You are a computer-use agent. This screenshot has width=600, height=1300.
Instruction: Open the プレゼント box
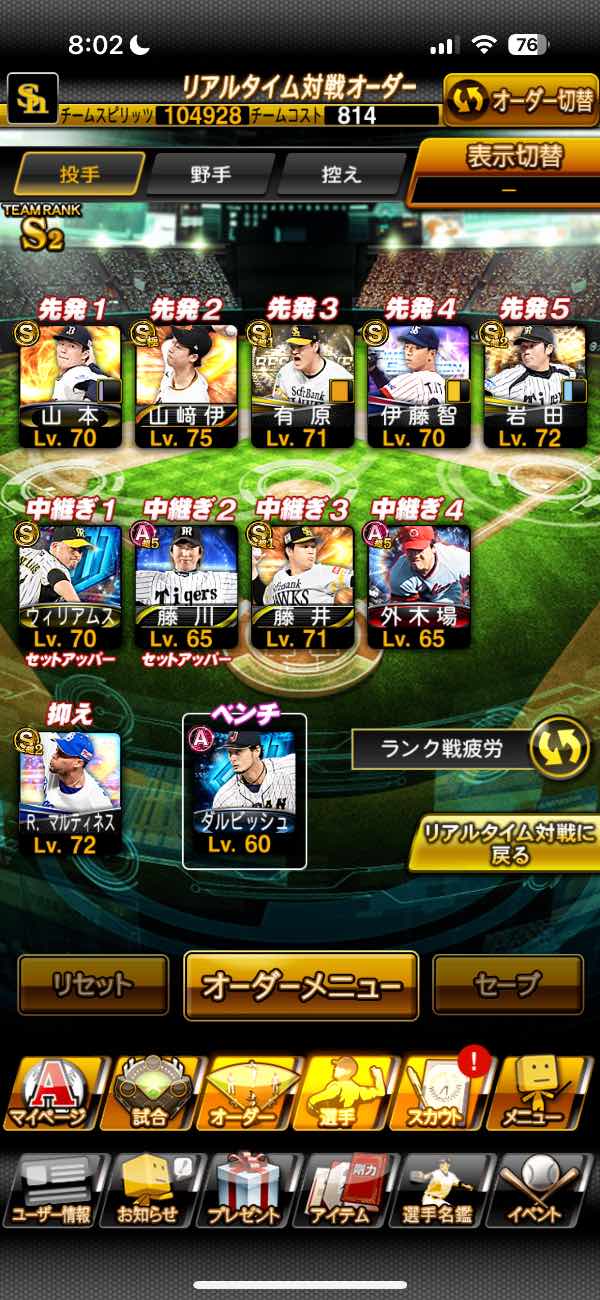(244, 1192)
